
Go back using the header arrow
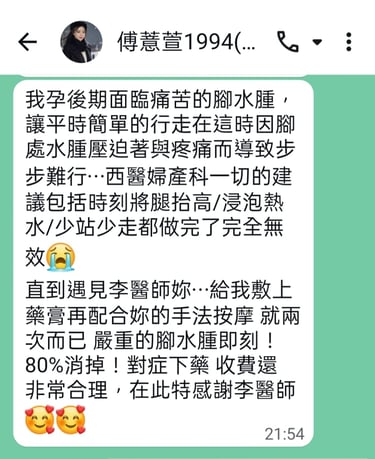point(27,42)
